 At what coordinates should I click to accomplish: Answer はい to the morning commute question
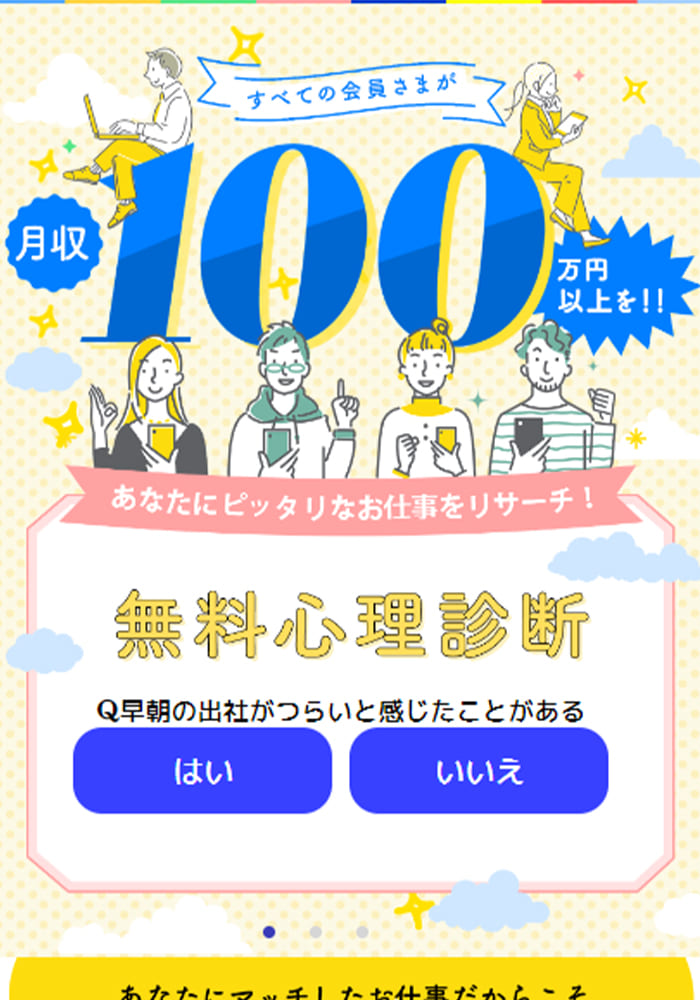(x=202, y=770)
